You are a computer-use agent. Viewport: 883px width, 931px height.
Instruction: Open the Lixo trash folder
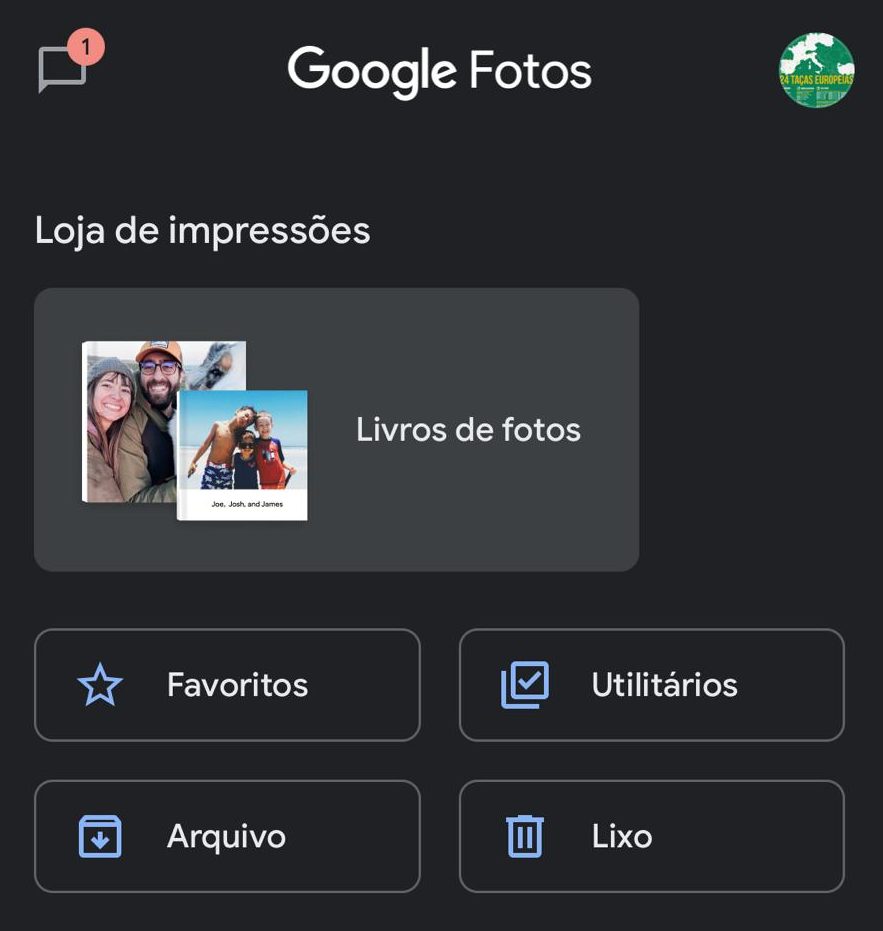point(651,836)
